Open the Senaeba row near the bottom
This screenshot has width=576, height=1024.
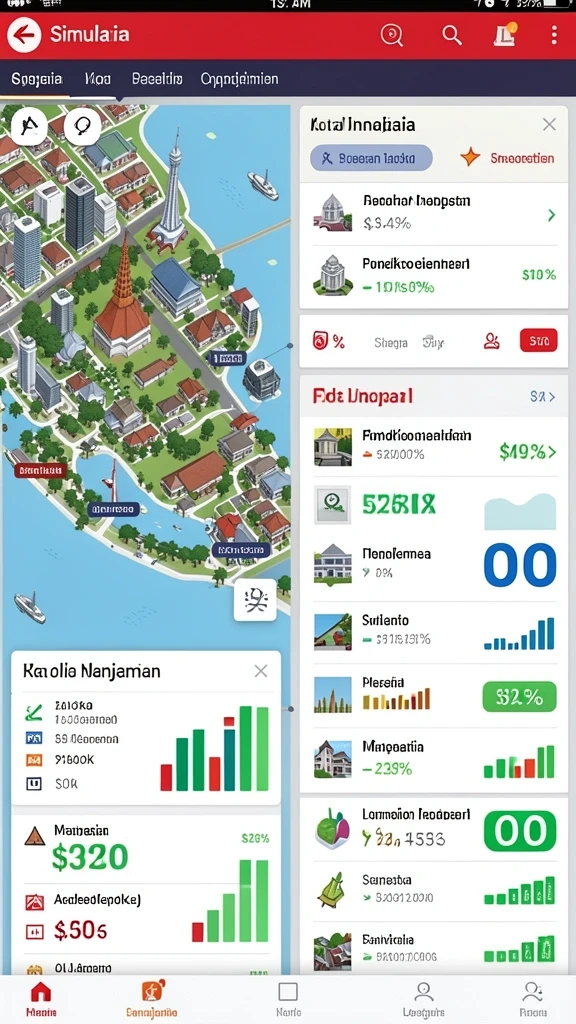(x=434, y=889)
